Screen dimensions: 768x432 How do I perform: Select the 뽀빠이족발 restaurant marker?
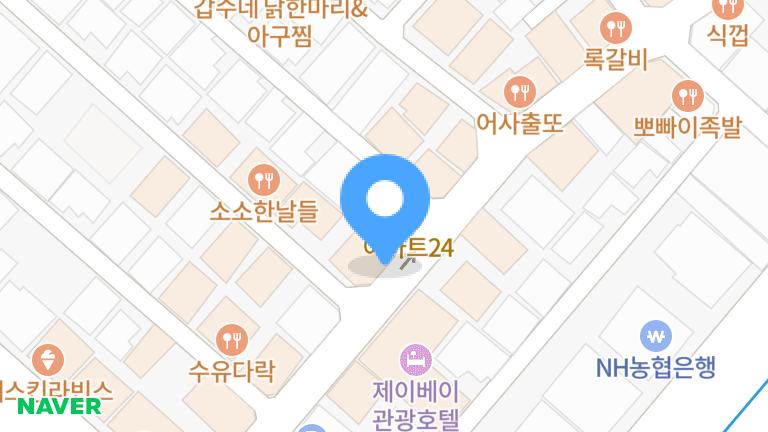coord(689,96)
